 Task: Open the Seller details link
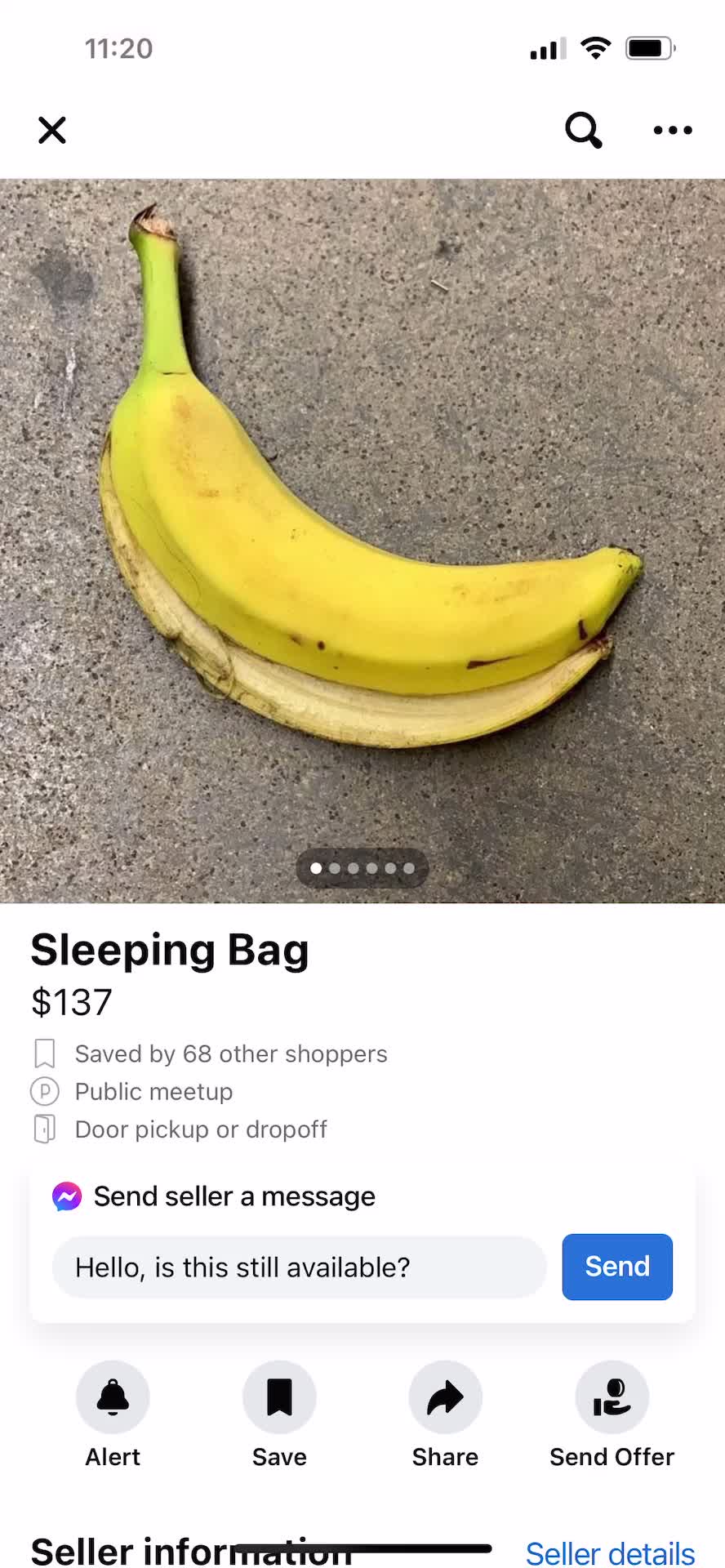pos(610,1553)
